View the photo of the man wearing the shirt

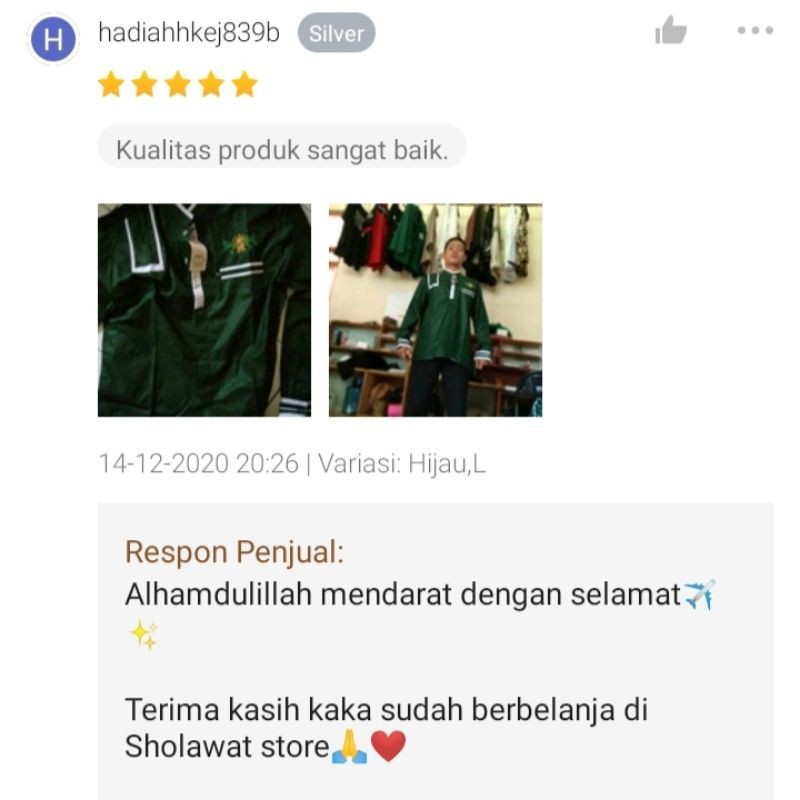435,310
